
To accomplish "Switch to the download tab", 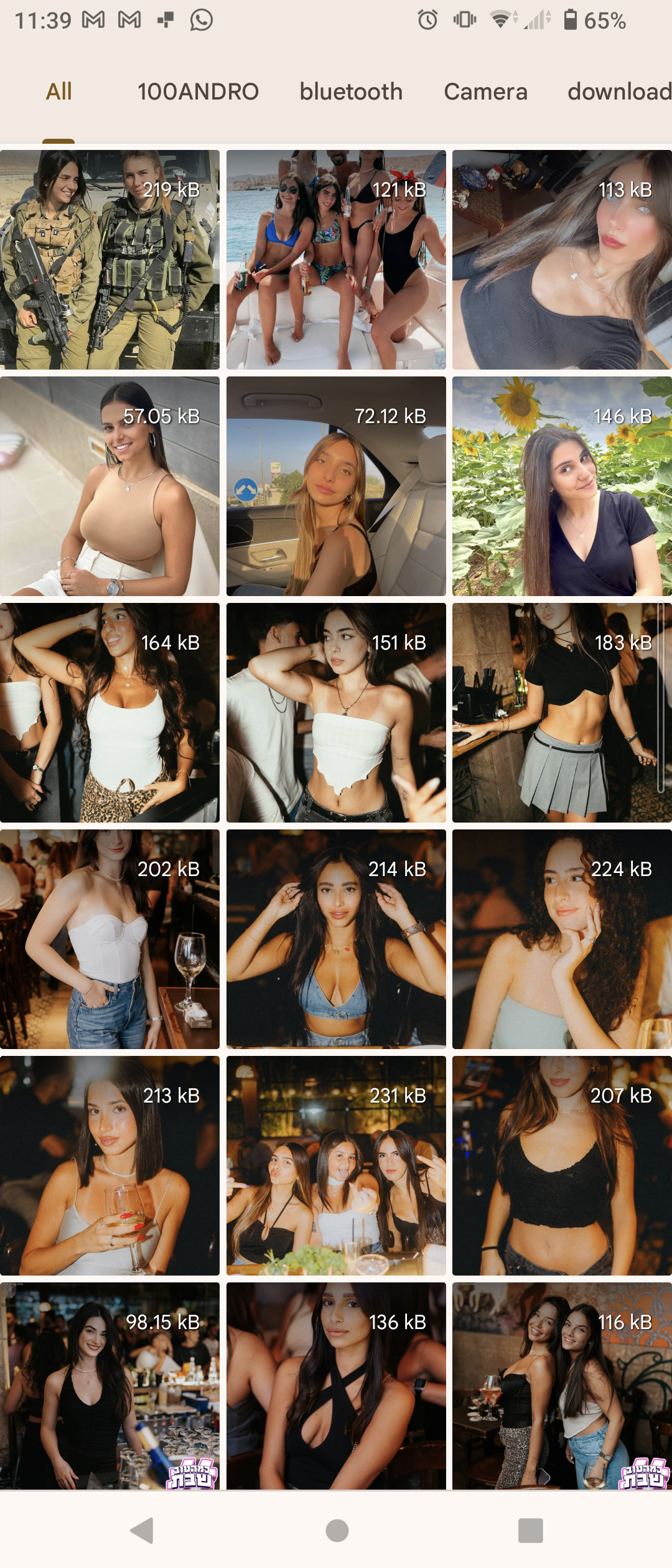I will [618, 92].
